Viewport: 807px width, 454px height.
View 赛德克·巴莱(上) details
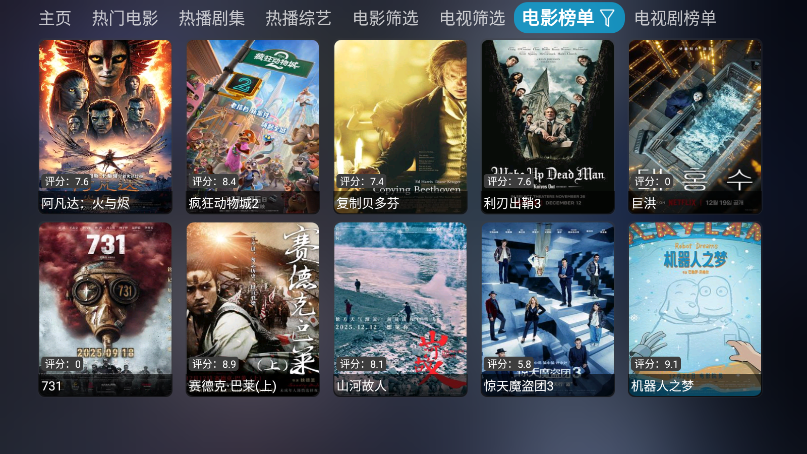[x=252, y=308]
